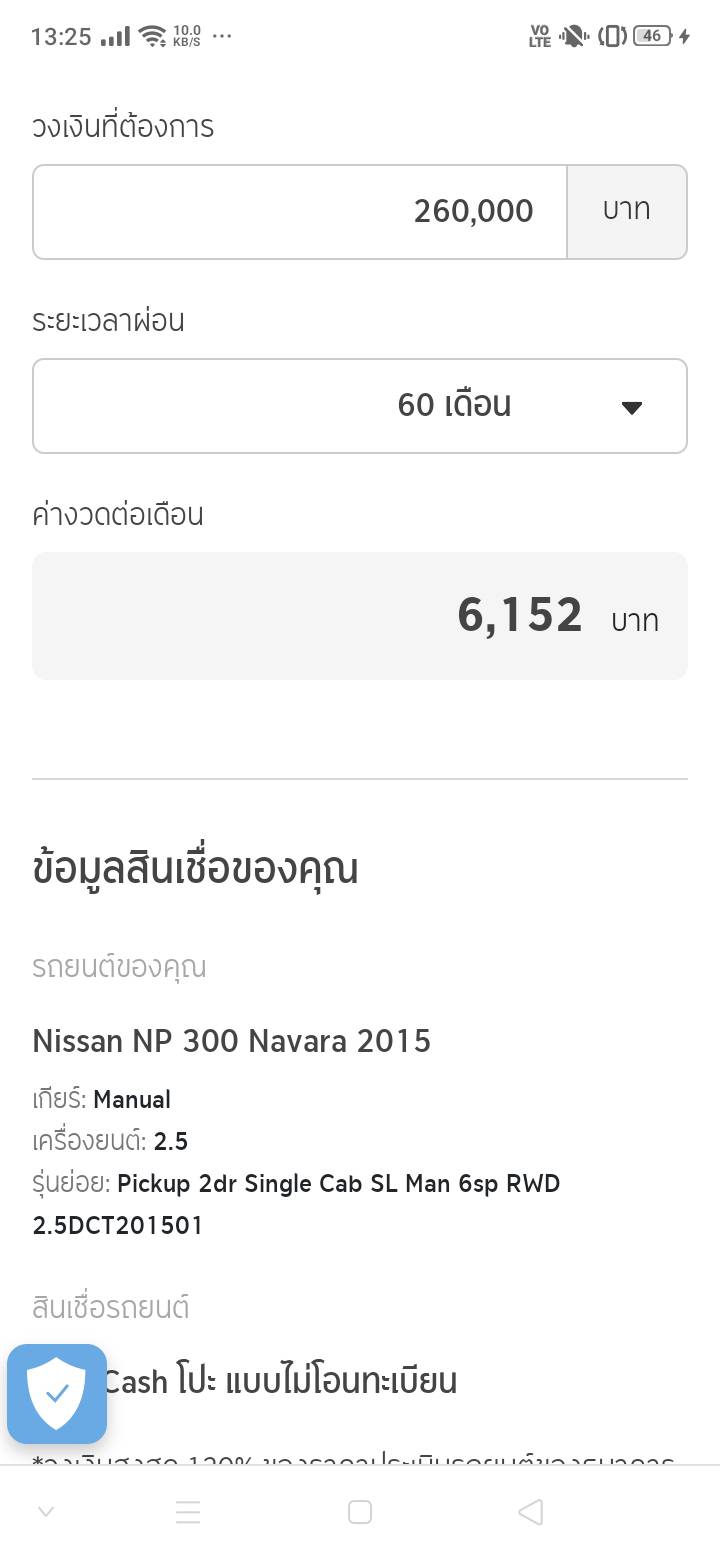Go to home via system navigation
The height and width of the screenshot is (1560, 720).
coord(360,1512)
